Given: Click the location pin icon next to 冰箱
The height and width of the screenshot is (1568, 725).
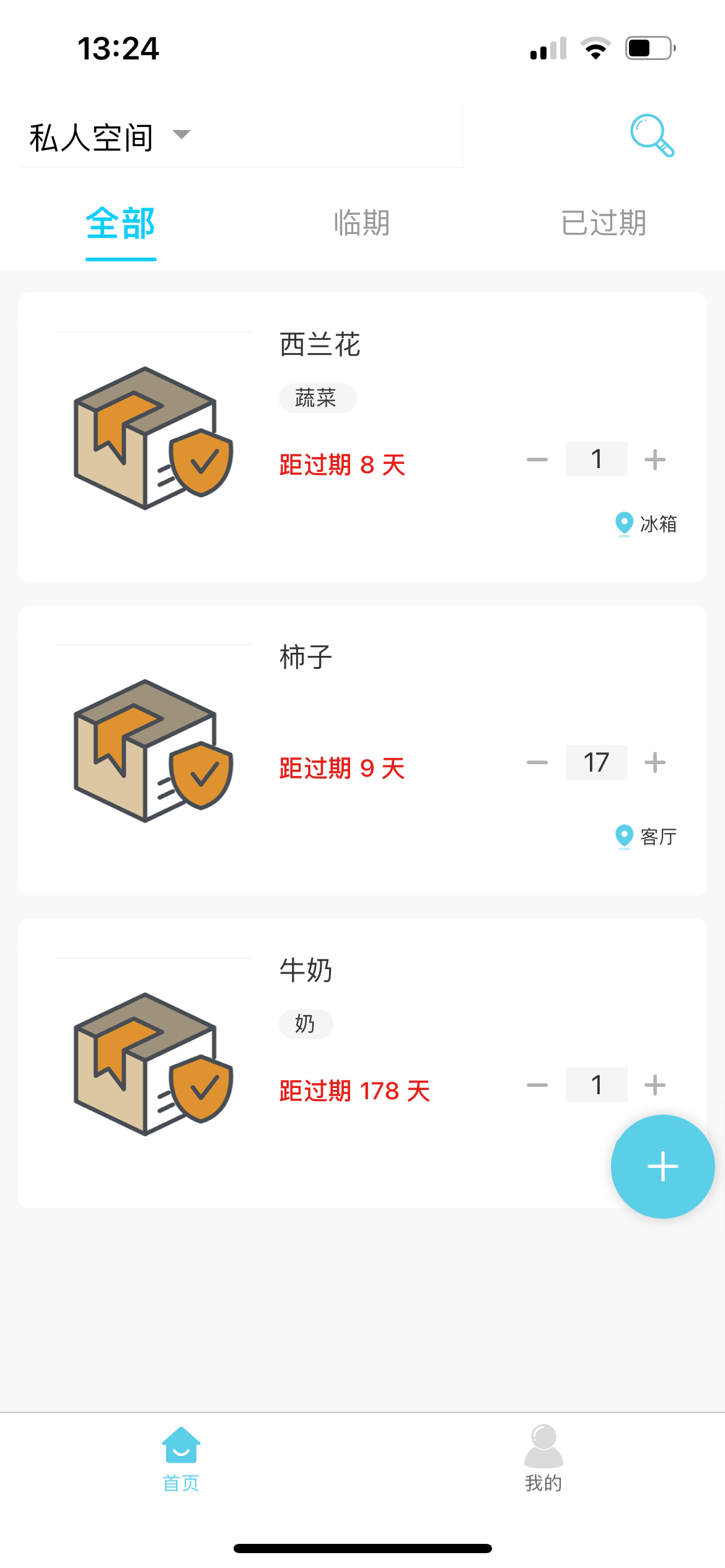Looking at the screenshot, I should point(623,524).
